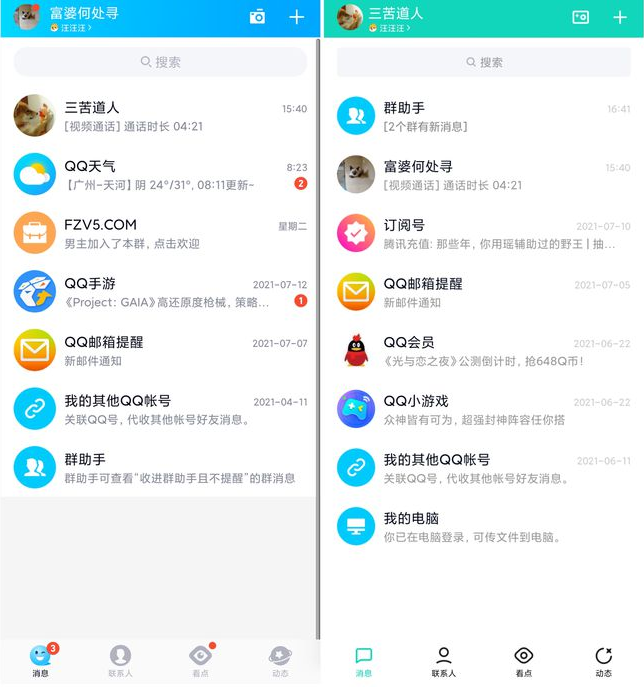Open the 三苦道人 video call chat

click(x=160, y=116)
